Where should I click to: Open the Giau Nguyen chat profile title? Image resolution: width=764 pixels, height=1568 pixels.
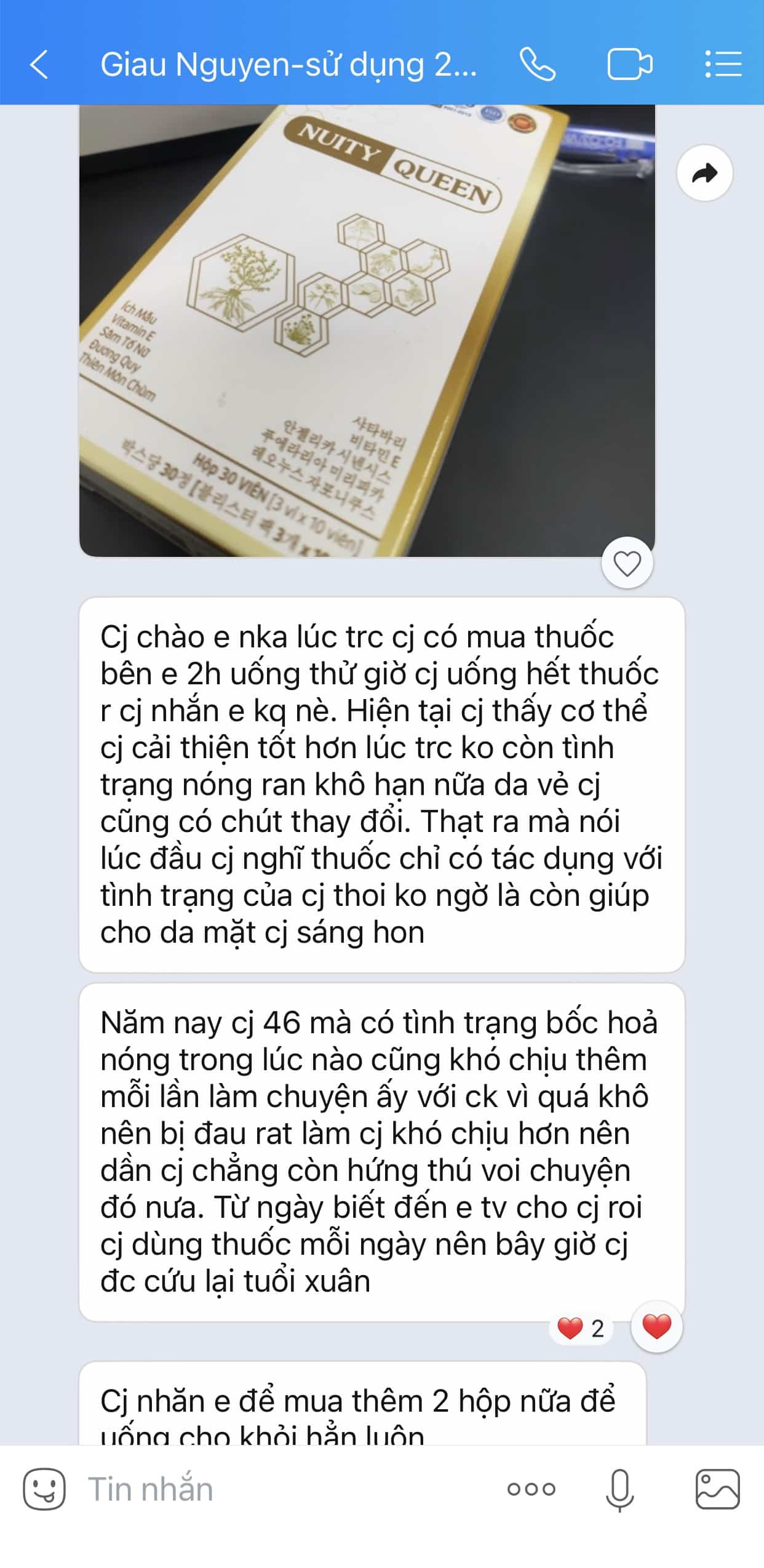288,65
